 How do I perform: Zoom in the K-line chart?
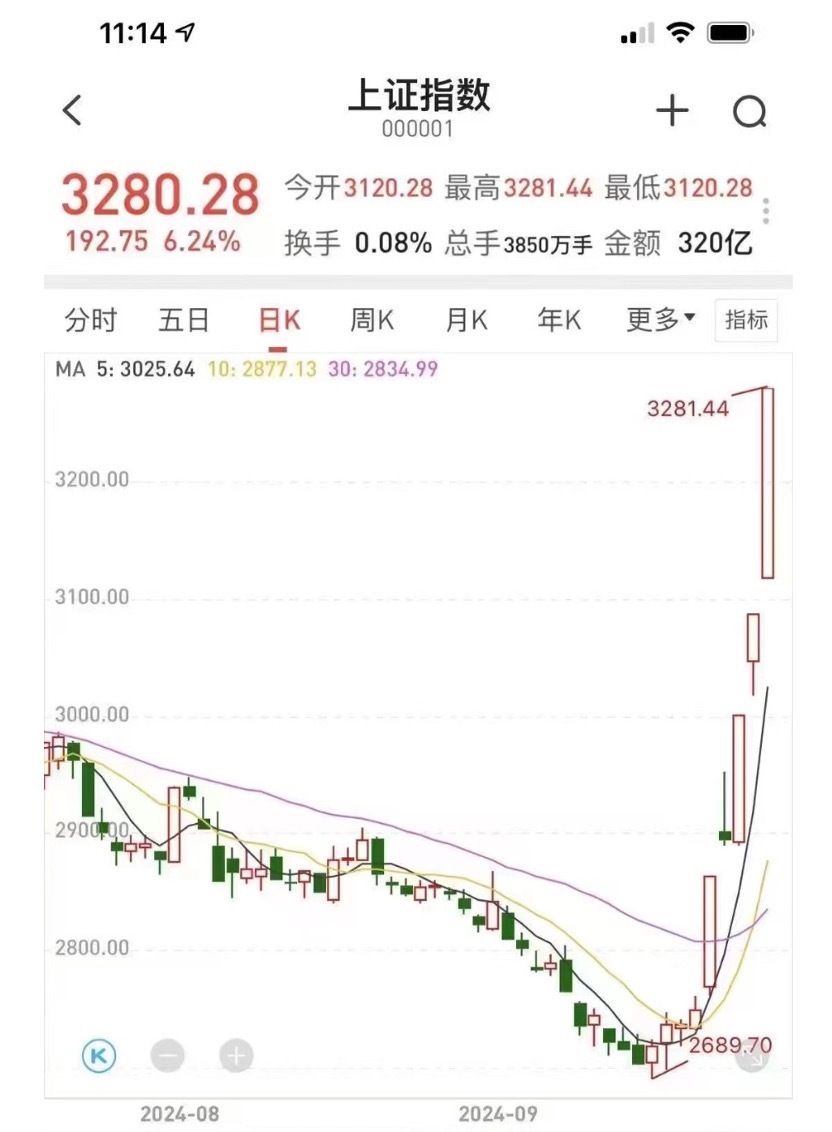[236, 1055]
